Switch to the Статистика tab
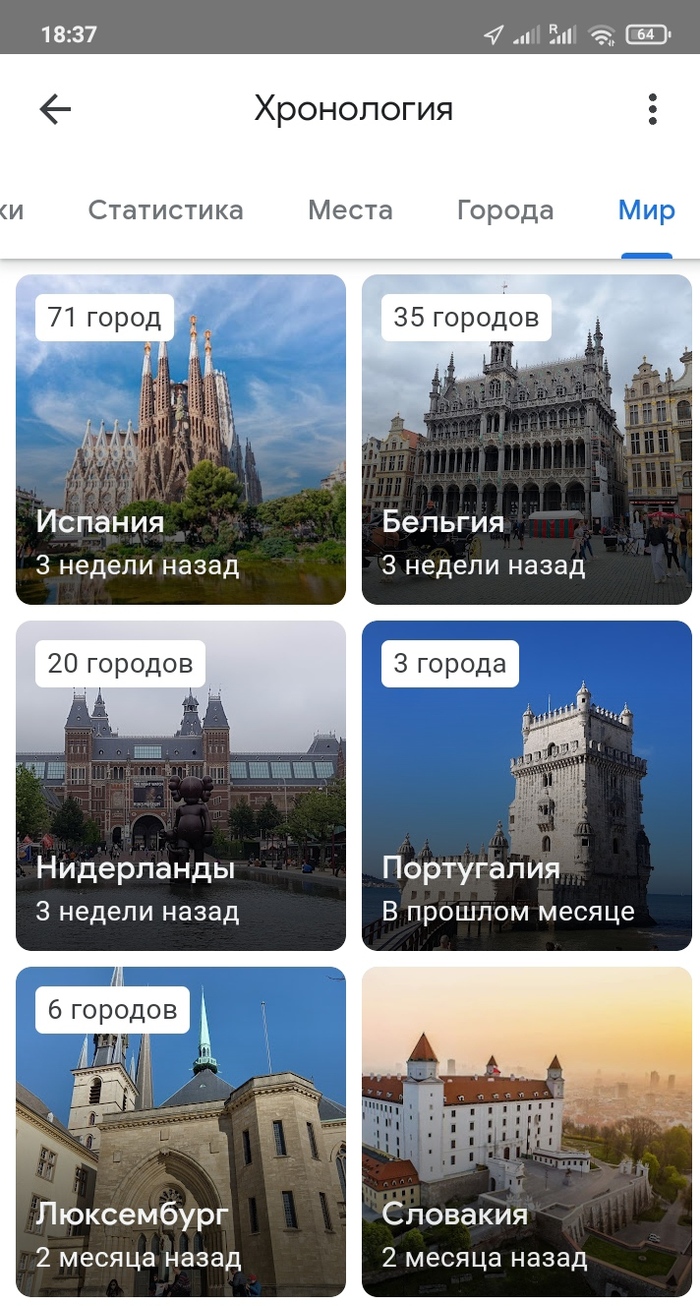The image size is (700, 1306). coord(165,210)
